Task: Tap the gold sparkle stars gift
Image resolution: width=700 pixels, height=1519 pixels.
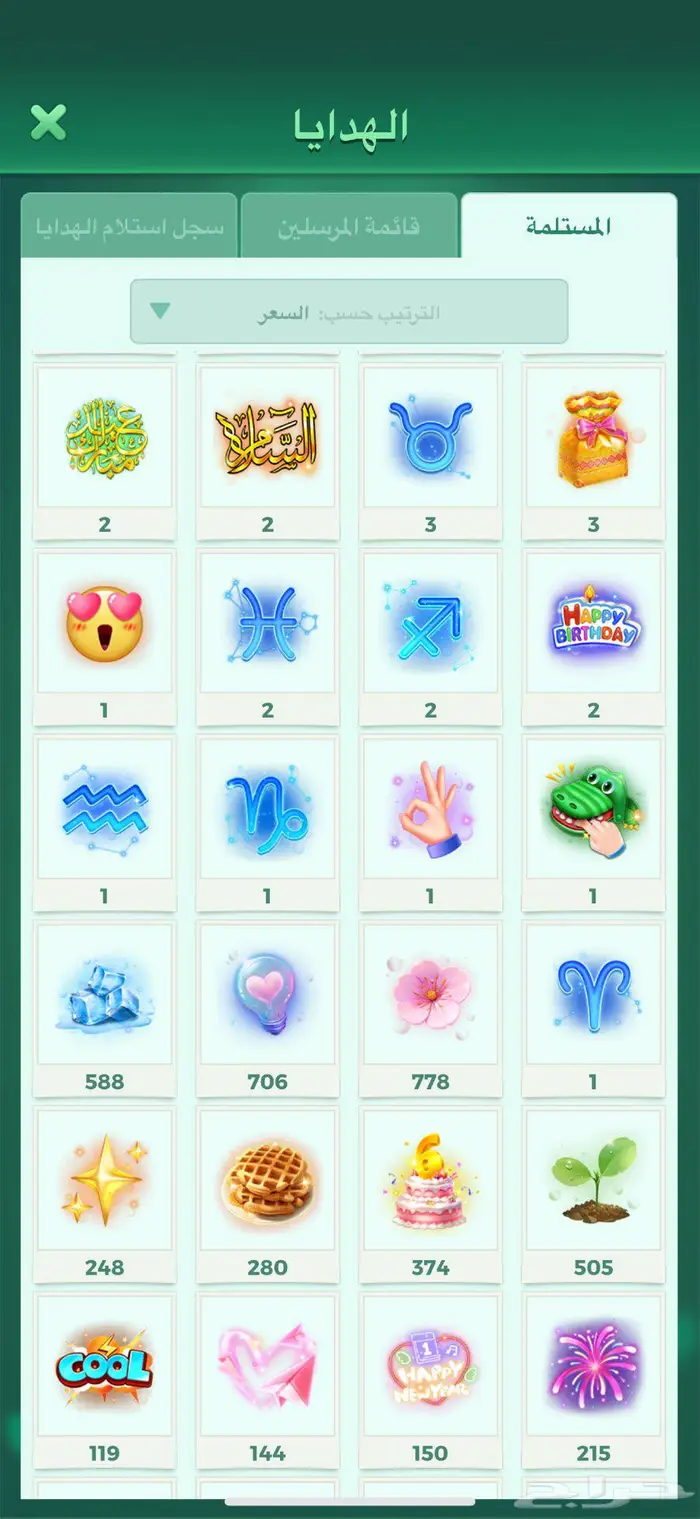Action: [104, 1180]
